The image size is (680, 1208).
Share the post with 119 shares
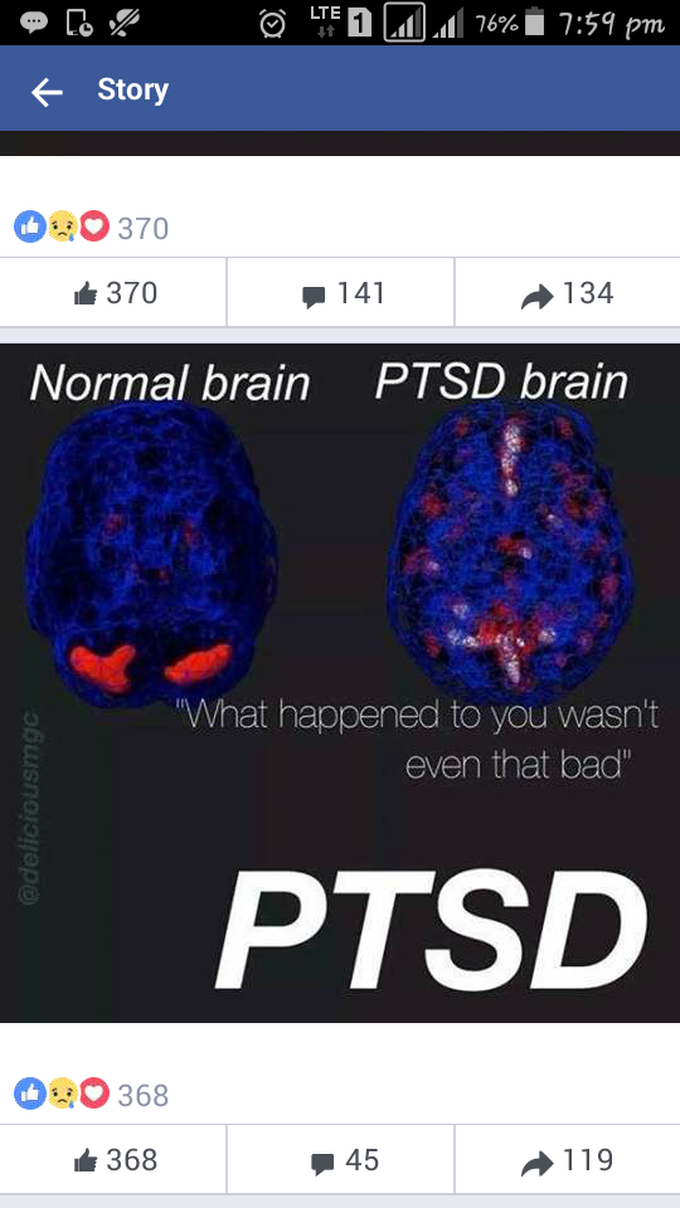(x=567, y=1160)
